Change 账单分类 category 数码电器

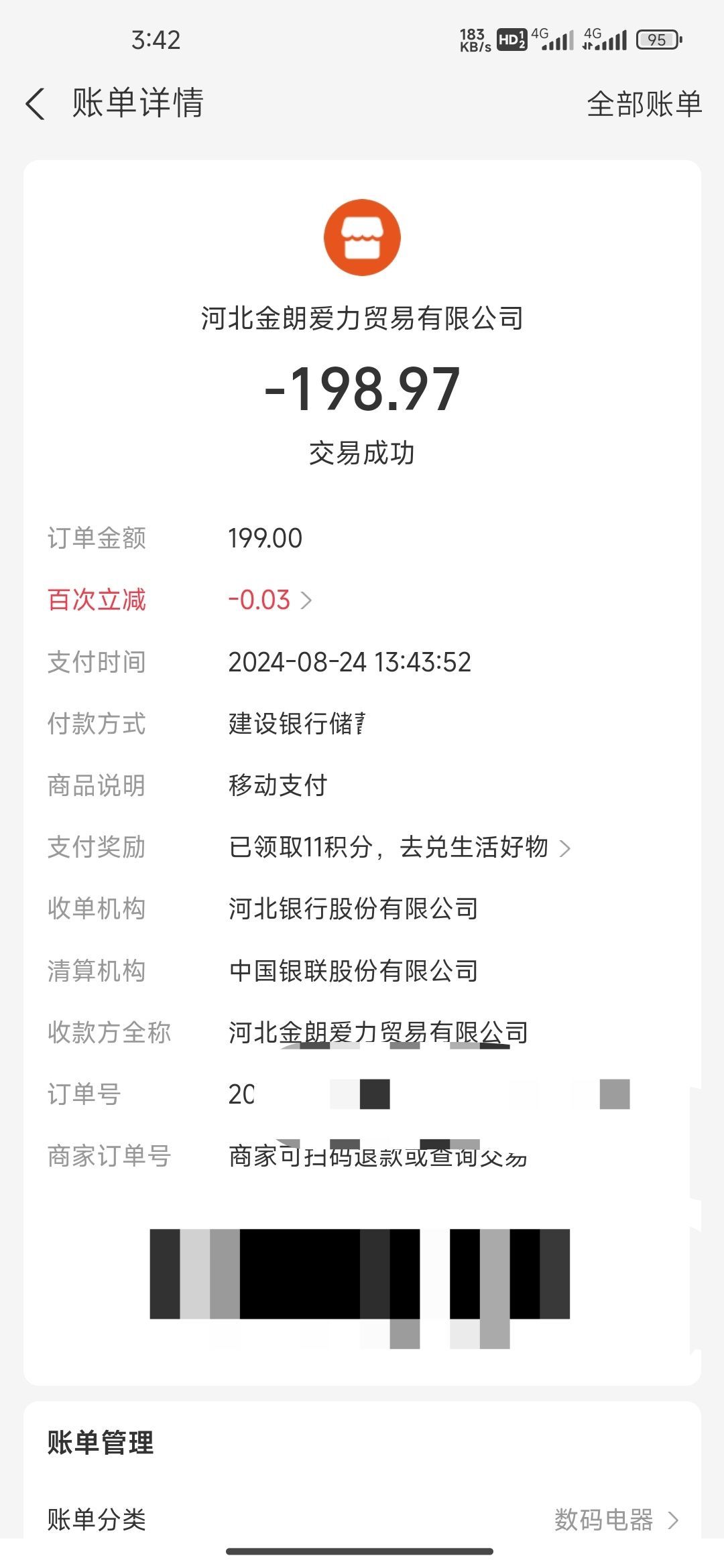pyautogui.click(x=615, y=1520)
